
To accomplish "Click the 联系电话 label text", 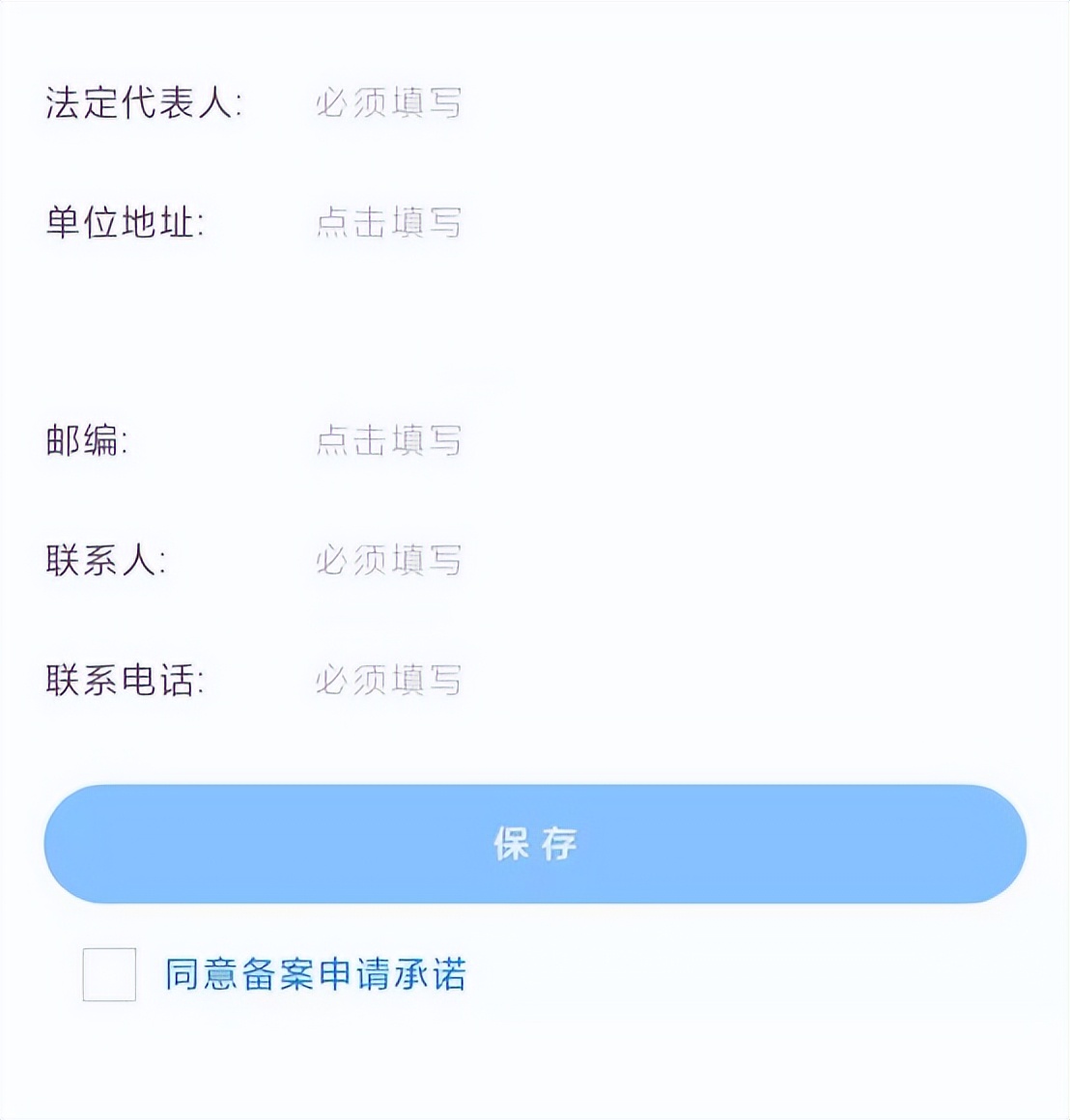I will point(128,679).
